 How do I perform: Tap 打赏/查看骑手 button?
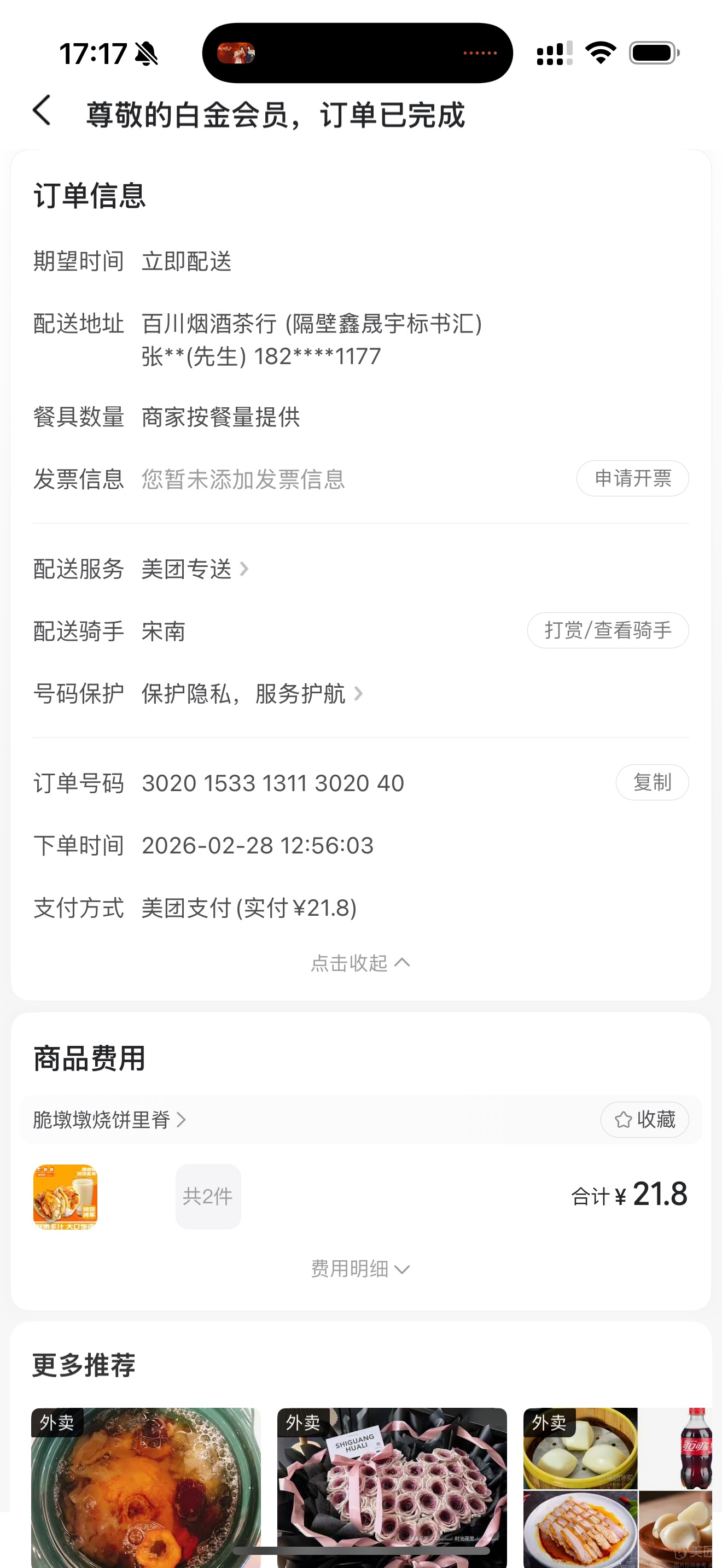tap(607, 630)
